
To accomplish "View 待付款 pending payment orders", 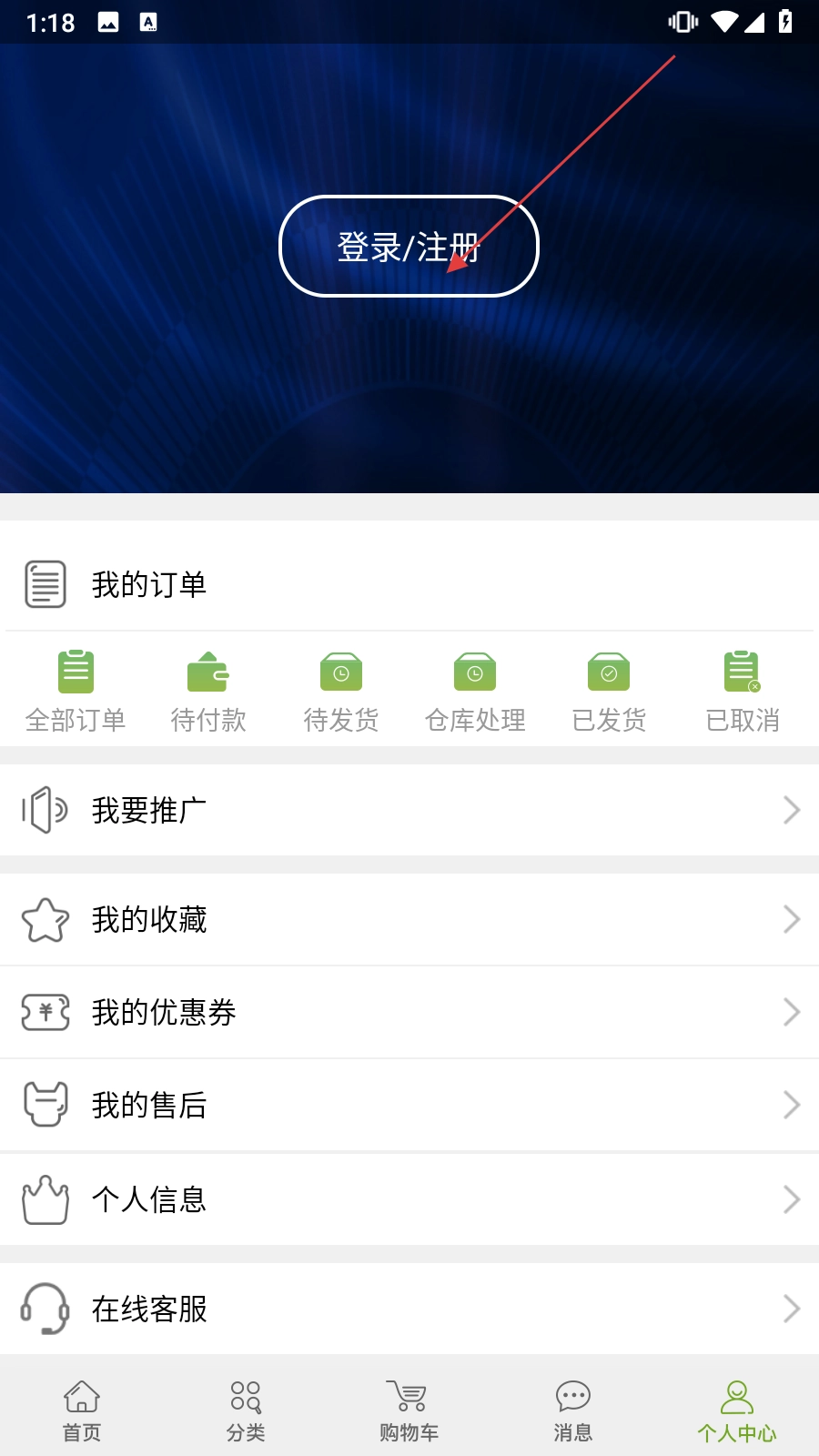I will click(208, 692).
